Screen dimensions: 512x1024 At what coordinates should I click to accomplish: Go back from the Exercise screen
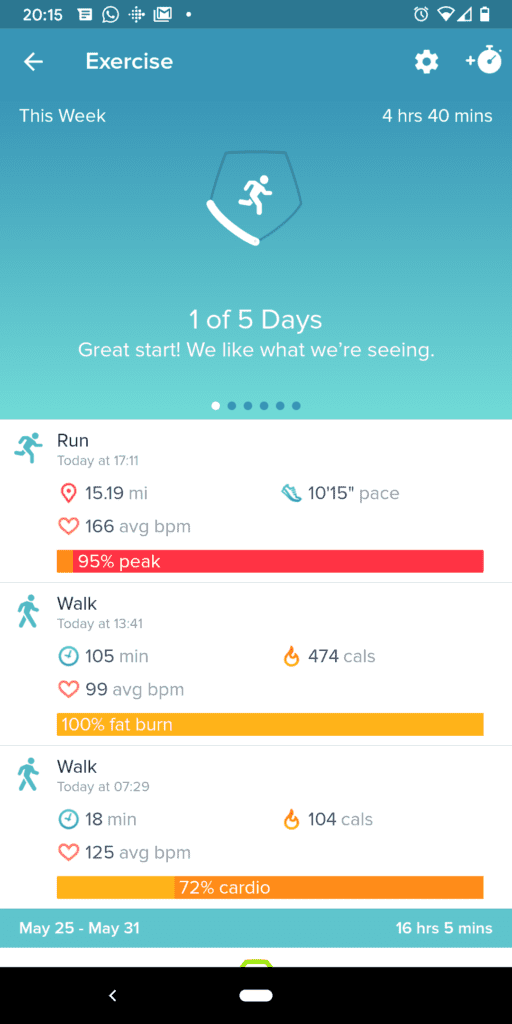pos(33,61)
